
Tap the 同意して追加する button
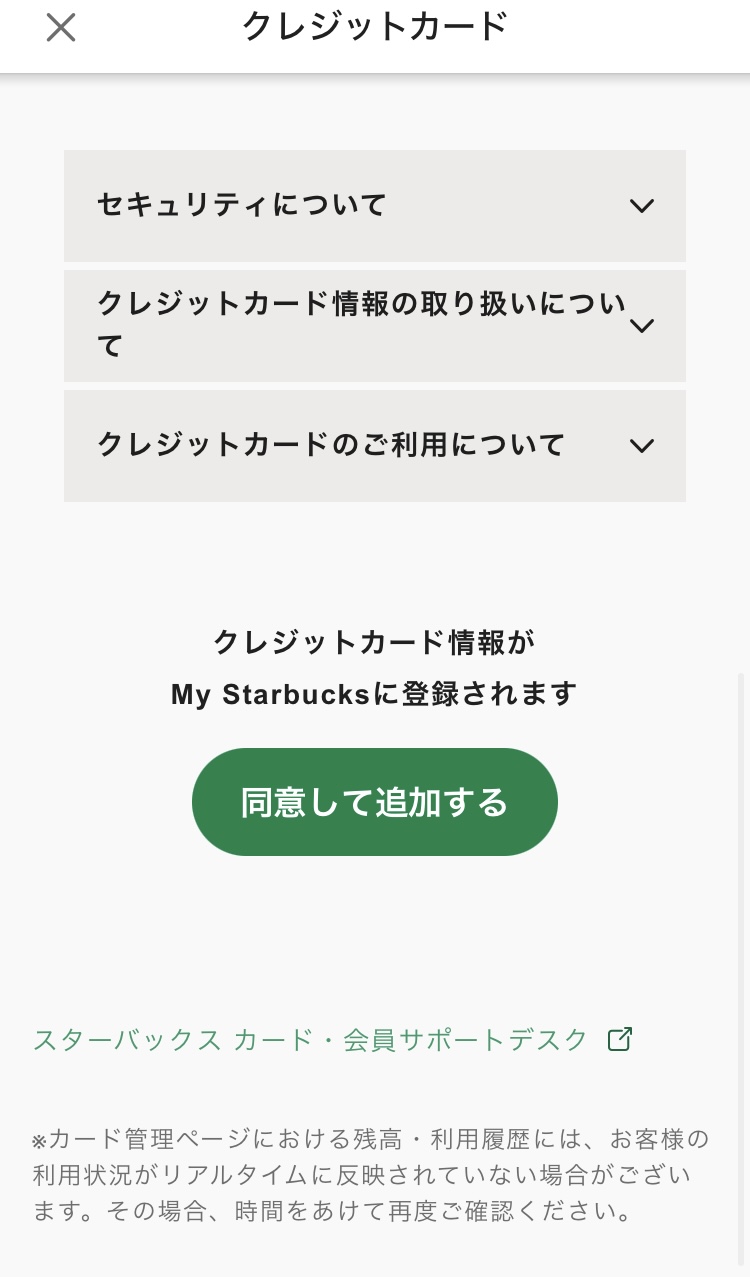coord(375,802)
